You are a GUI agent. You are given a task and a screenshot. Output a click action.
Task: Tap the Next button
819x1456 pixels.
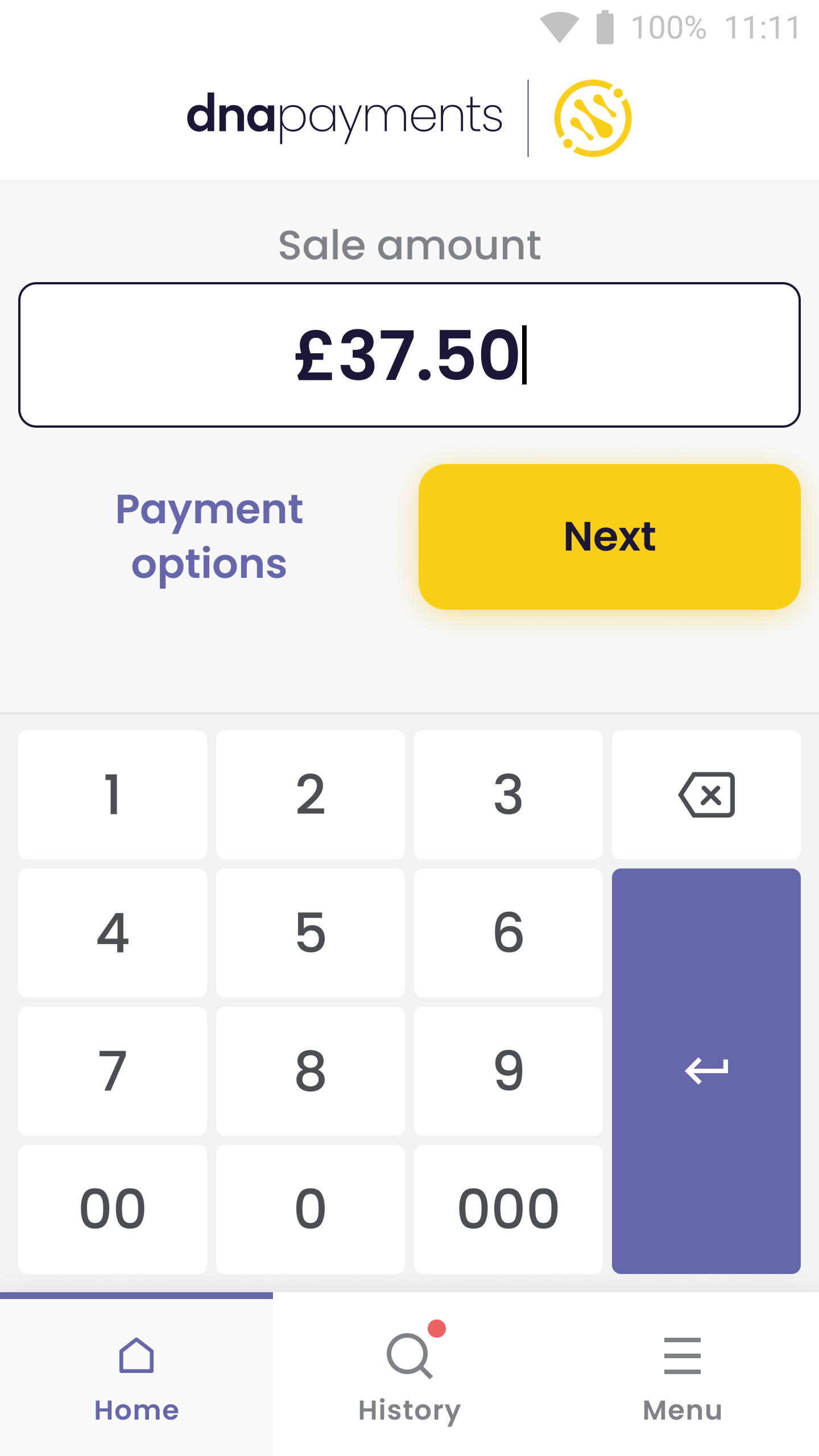609,537
